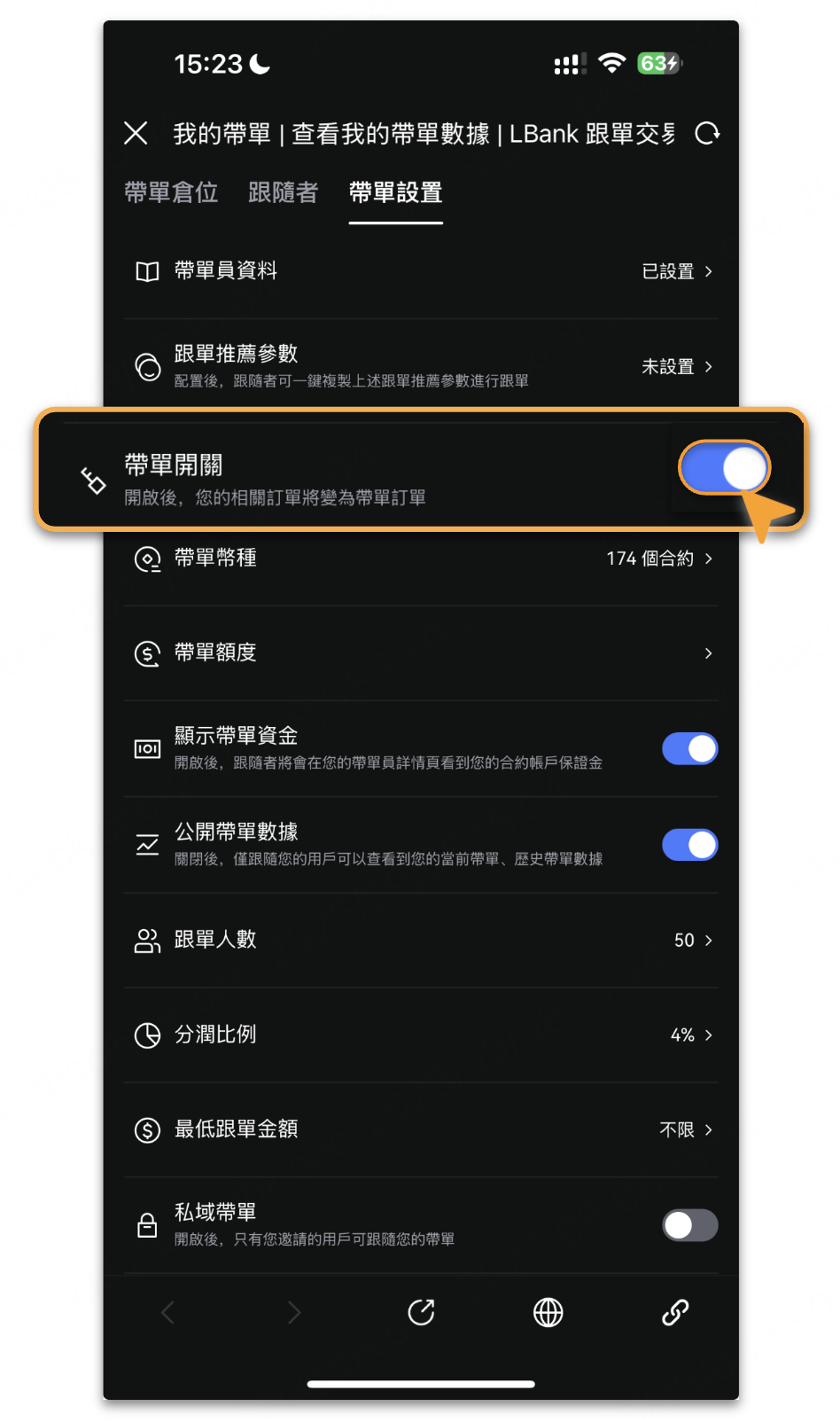Copy the page link with the link icon
The width and height of the screenshot is (840, 1422).
[x=675, y=1312]
